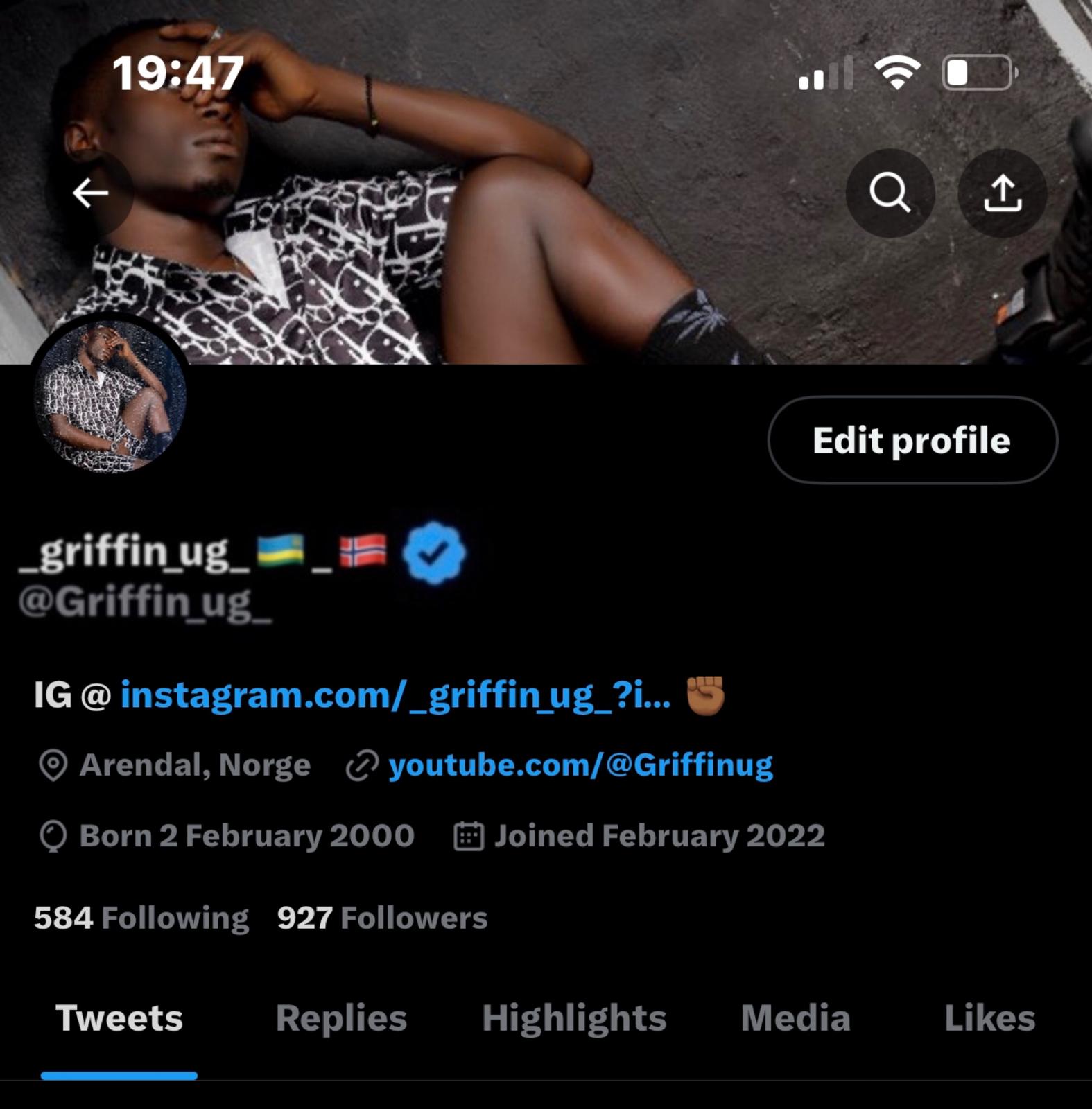Select the Media tab
Screen dimensions: 1092x1109
coord(796,1018)
